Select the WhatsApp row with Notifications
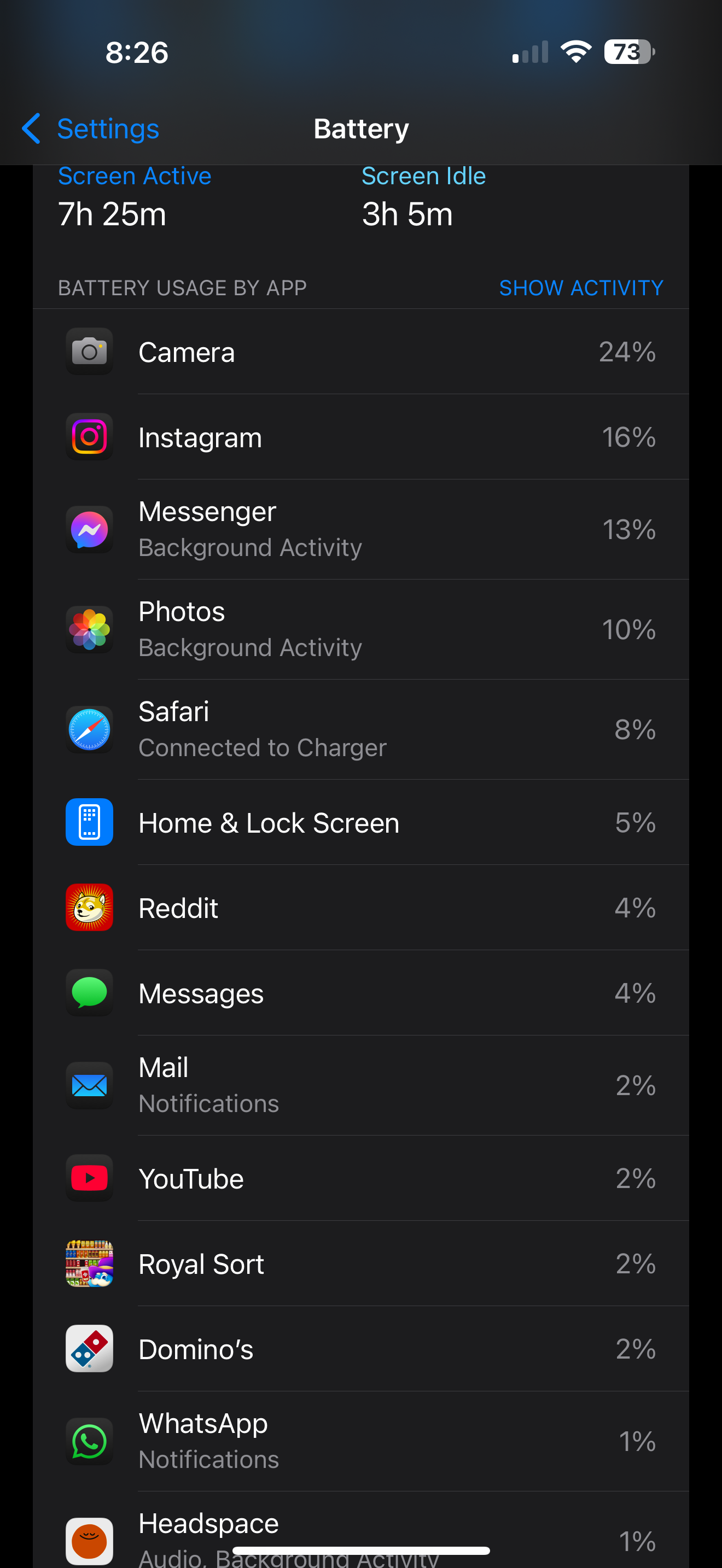This screenshot has width=722, height=1568. [x=360, y=1441]
